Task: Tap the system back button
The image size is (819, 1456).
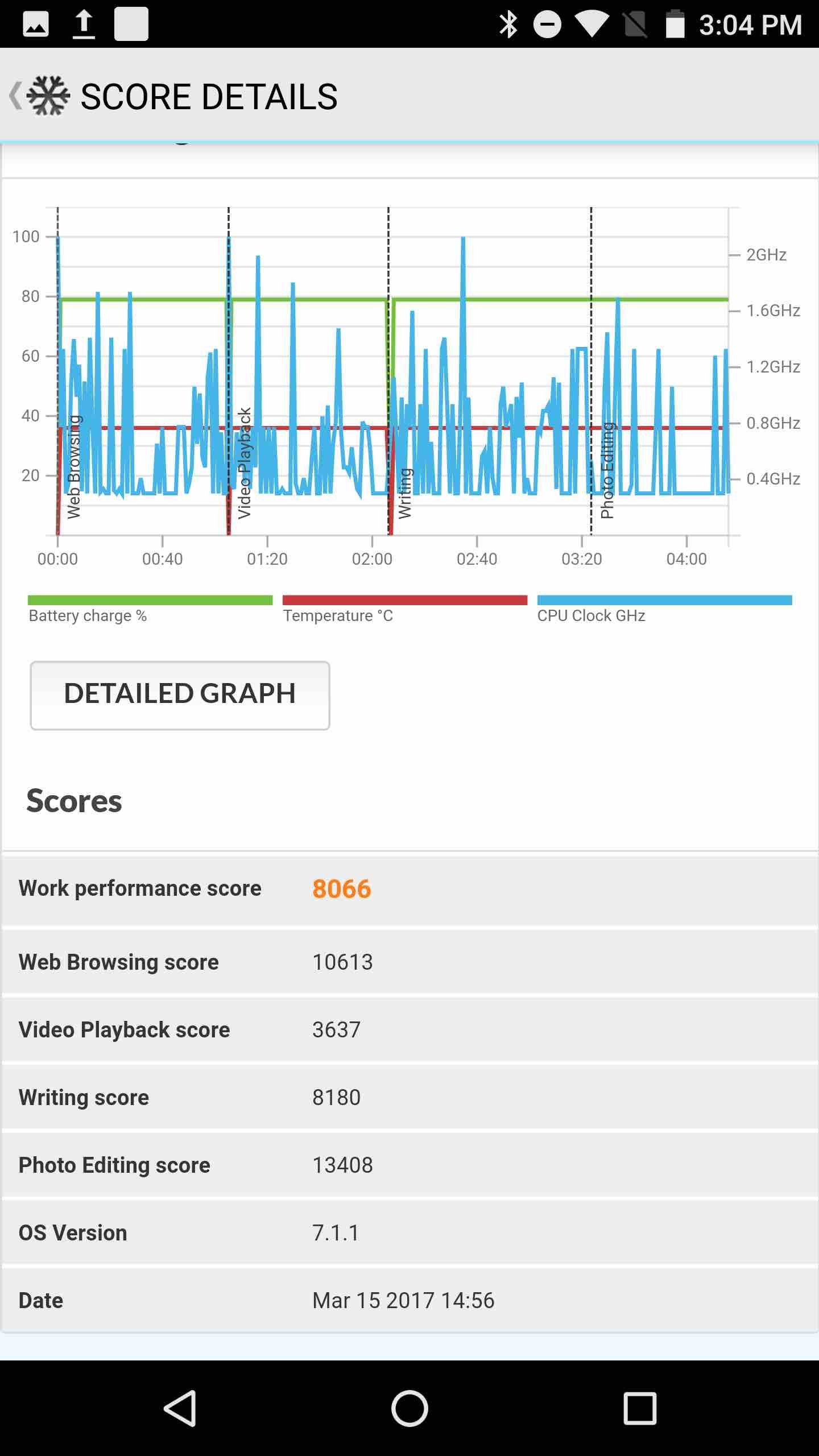Action: pyautogui.click(x=180, y=1408)
